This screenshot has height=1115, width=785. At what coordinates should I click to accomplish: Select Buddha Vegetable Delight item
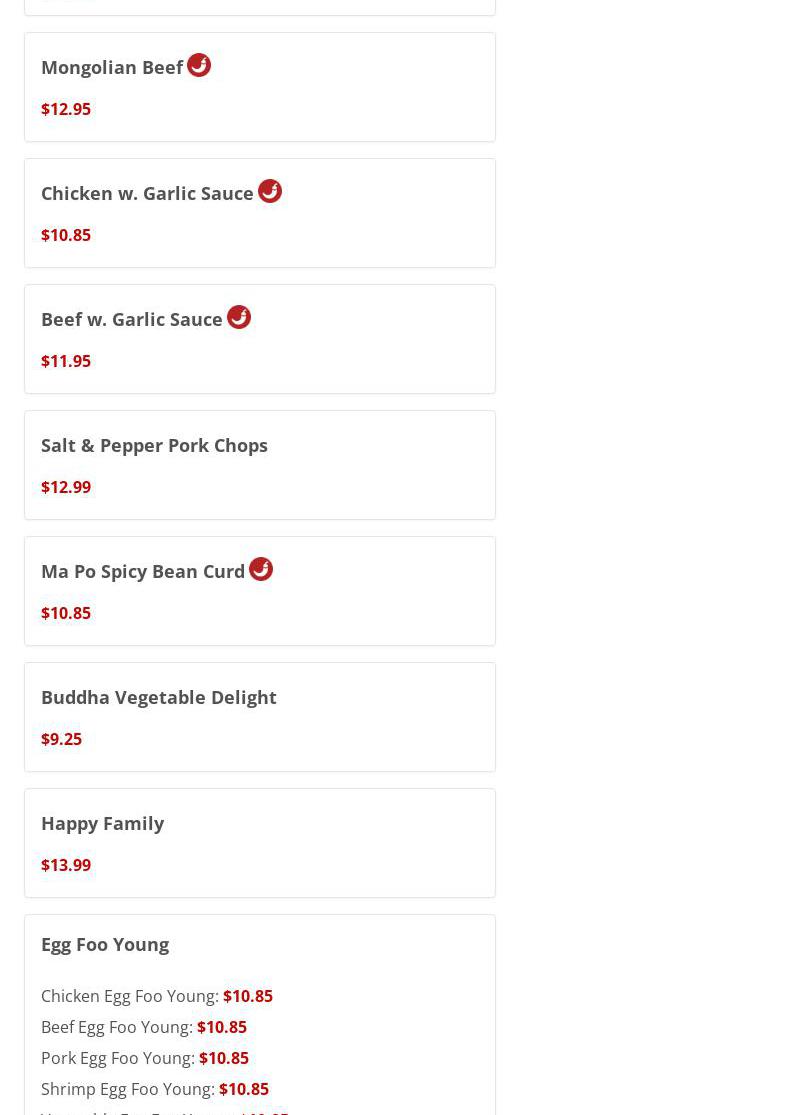[x=259, y=717]
